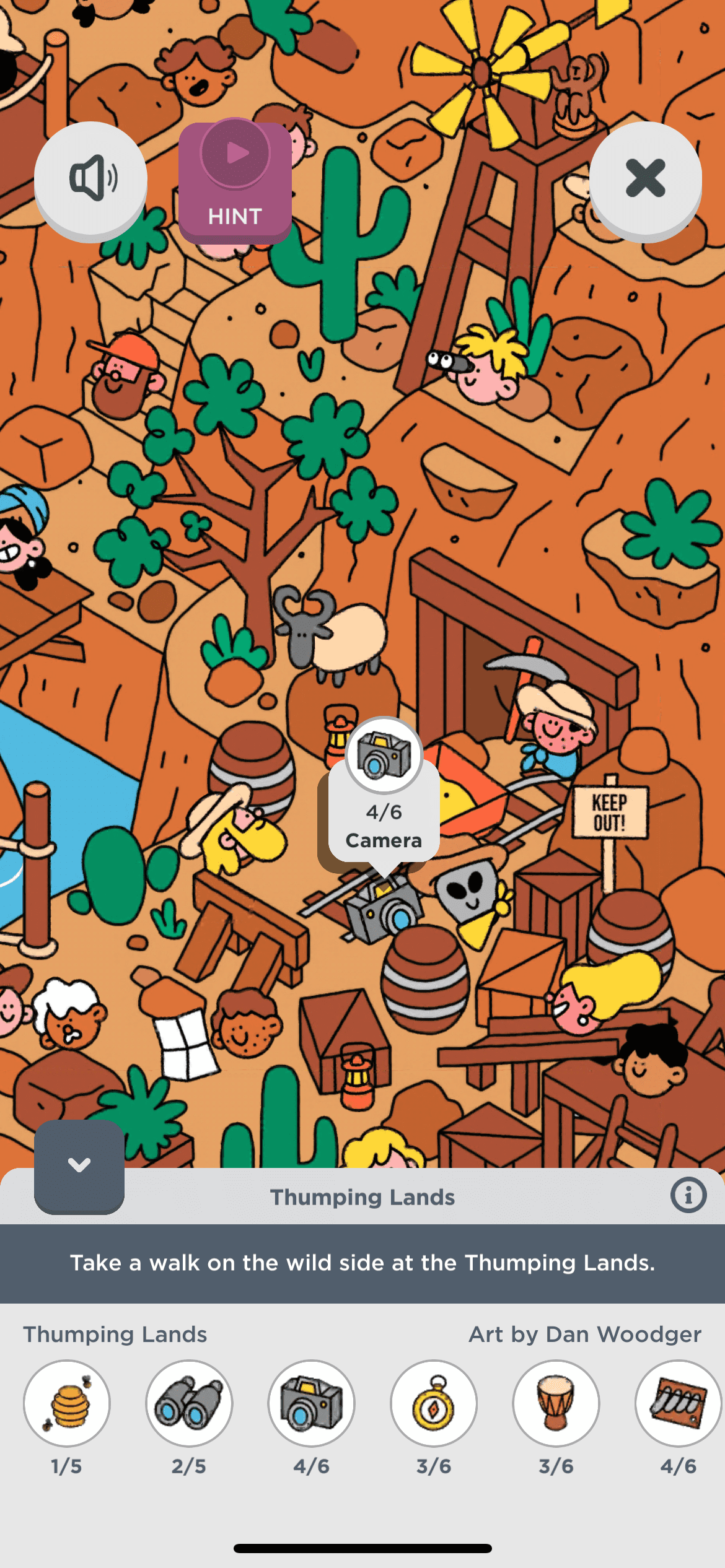The width and height of the screenshot is (725, 1568).
Task: Select the compass item to find
Action: click(434, 1403)
